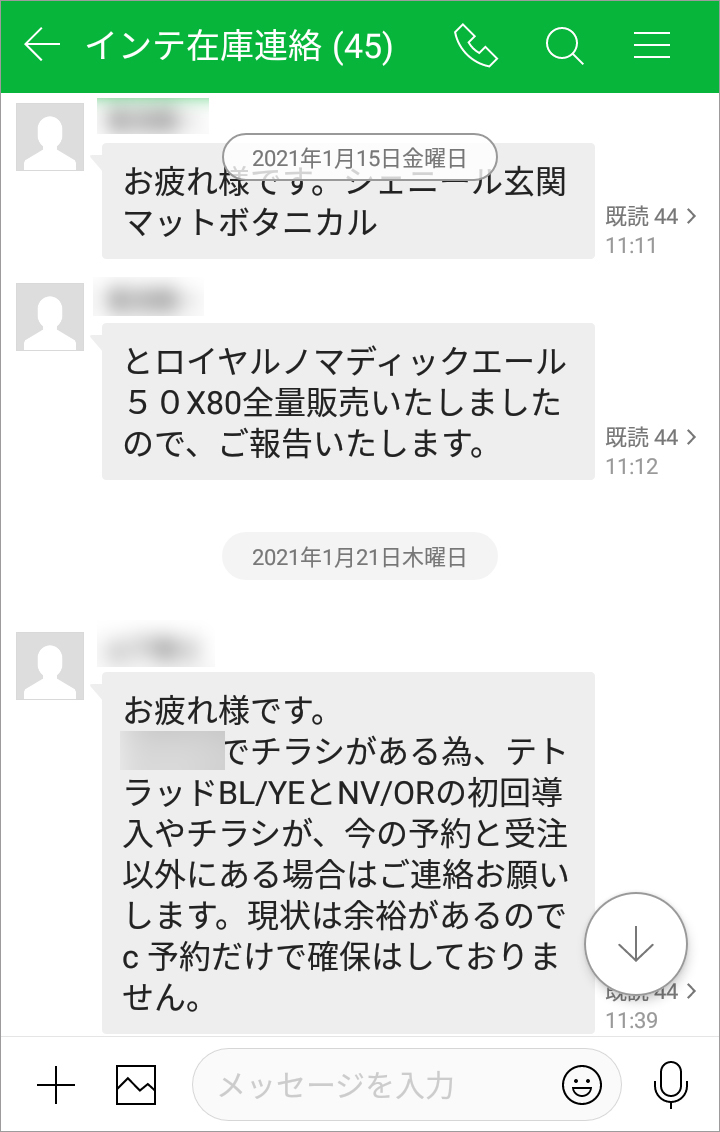Record a voice message with microphone
Screen dimensions: 720x1132
click(x=670, y=1084)
